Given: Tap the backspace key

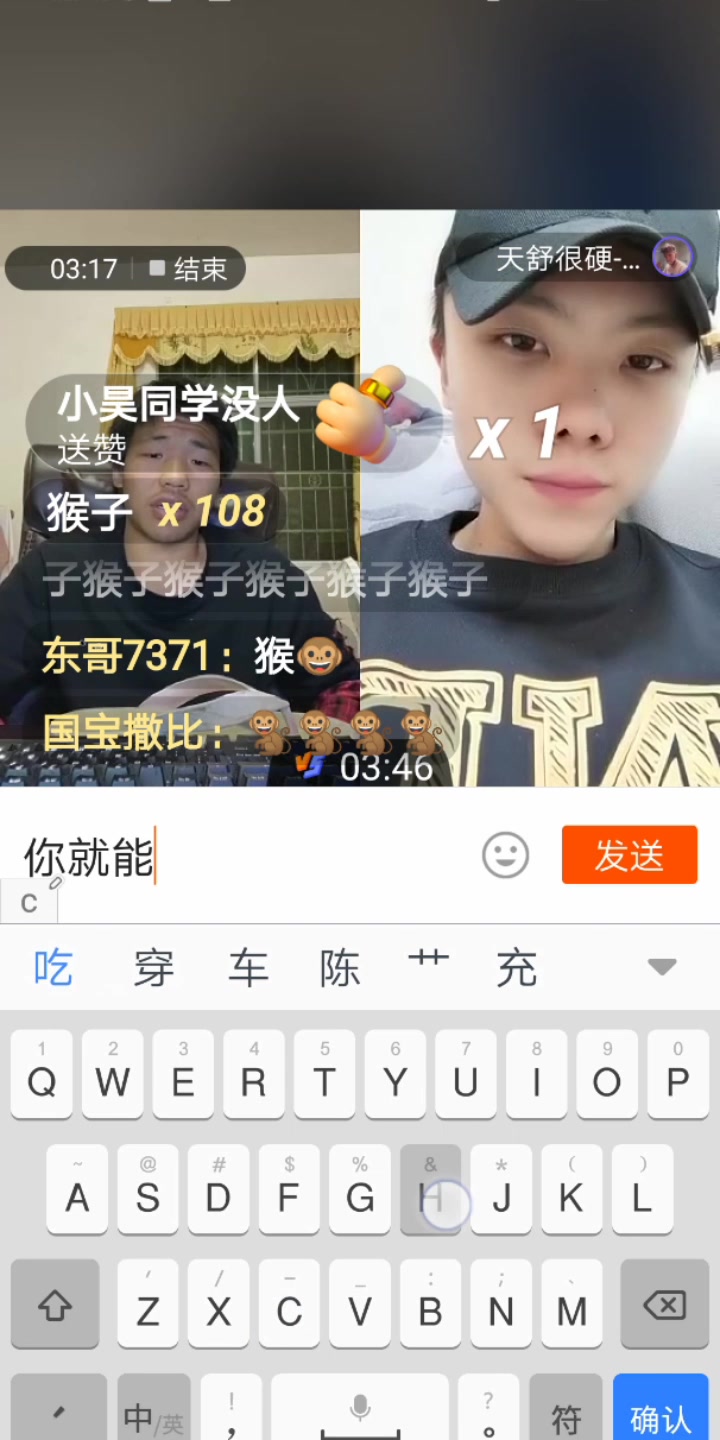Looking at the screenshot, I should [x=664, y=1304].
